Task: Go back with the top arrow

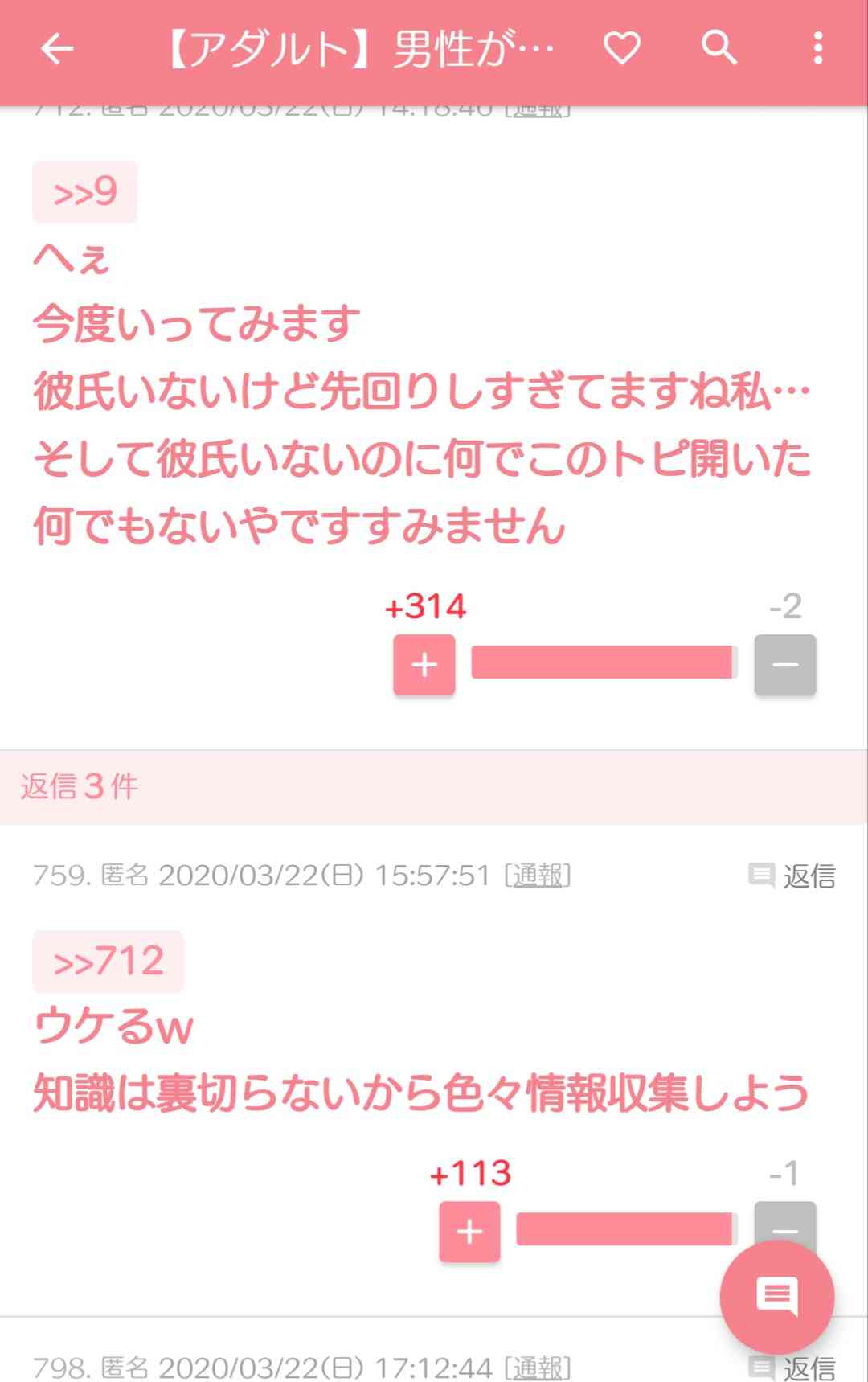Action: 57,49
